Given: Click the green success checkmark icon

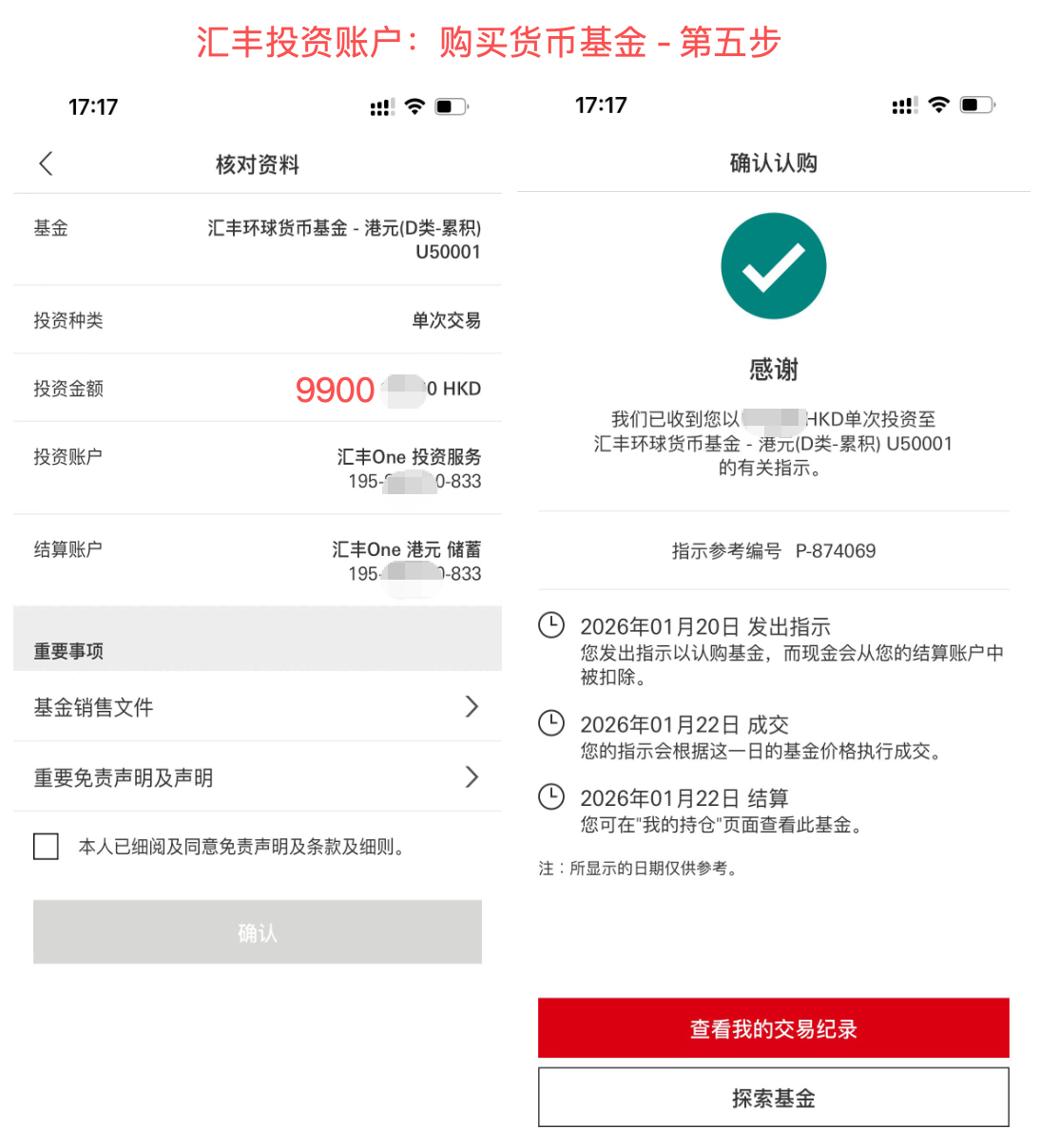Looking at the screenshot, I should pyautogui.click(x=773, y=265).
